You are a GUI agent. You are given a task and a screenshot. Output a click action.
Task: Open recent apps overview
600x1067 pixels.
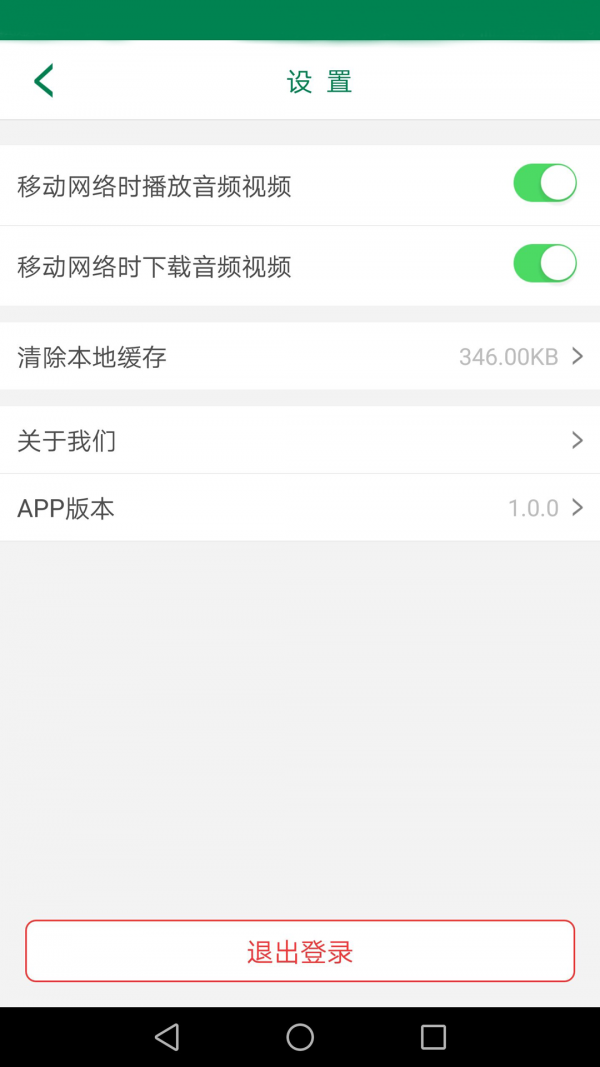point(433,1037)
